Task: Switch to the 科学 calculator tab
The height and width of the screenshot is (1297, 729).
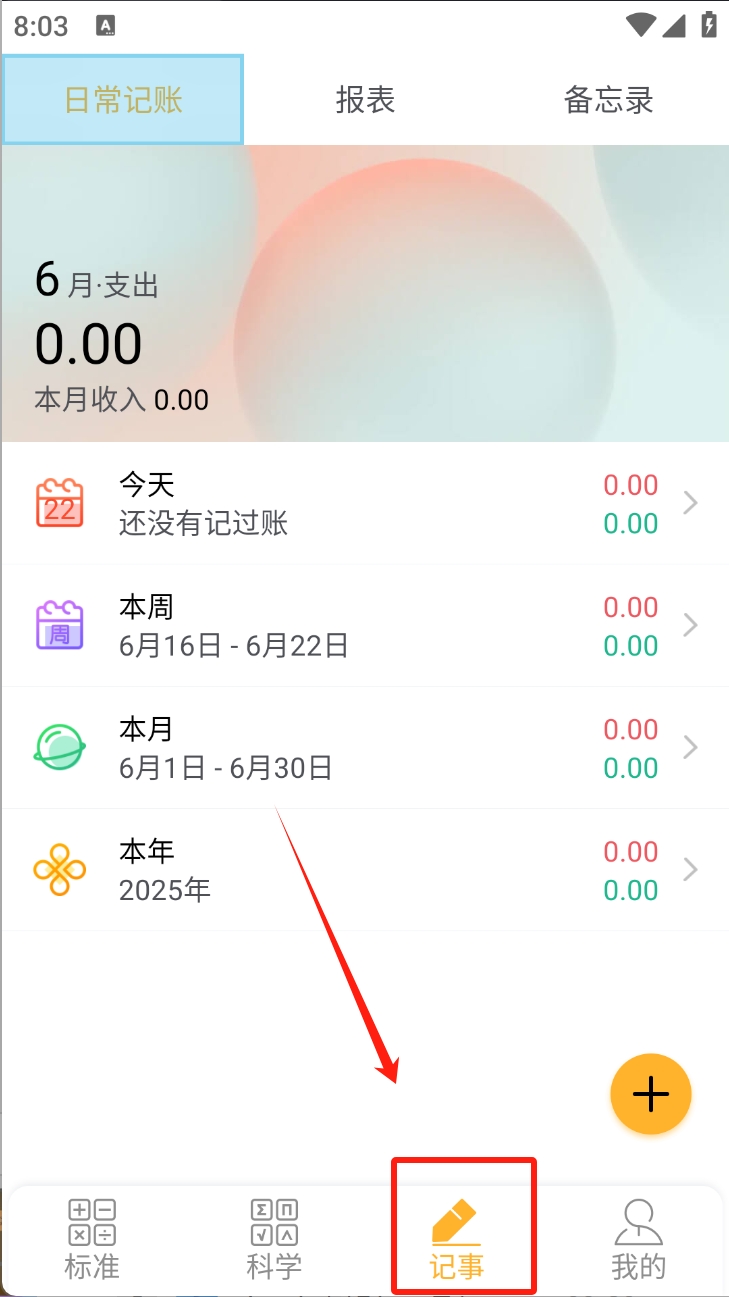Action: coord(274,1240)
